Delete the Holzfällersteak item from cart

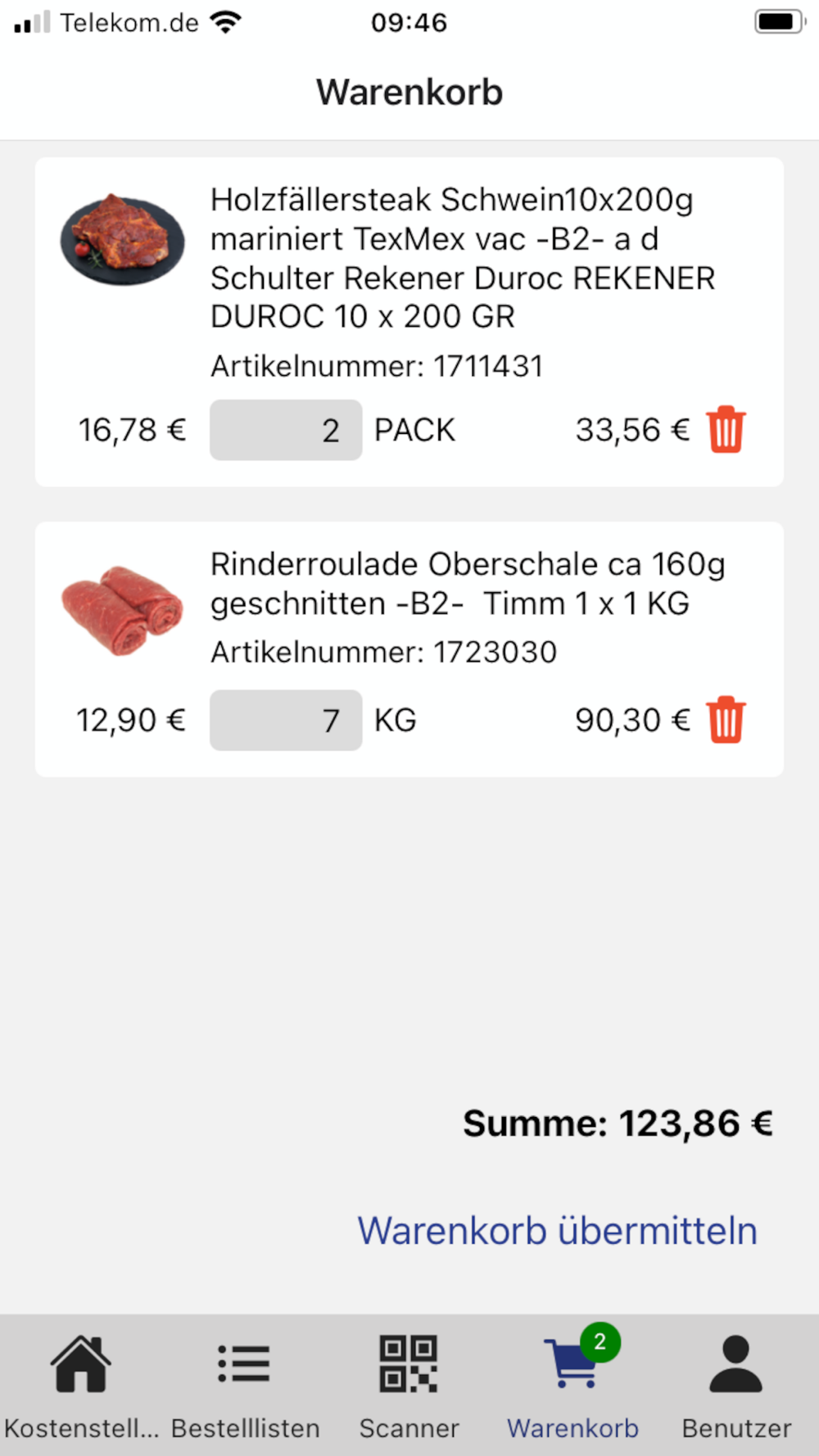point(726,430)
